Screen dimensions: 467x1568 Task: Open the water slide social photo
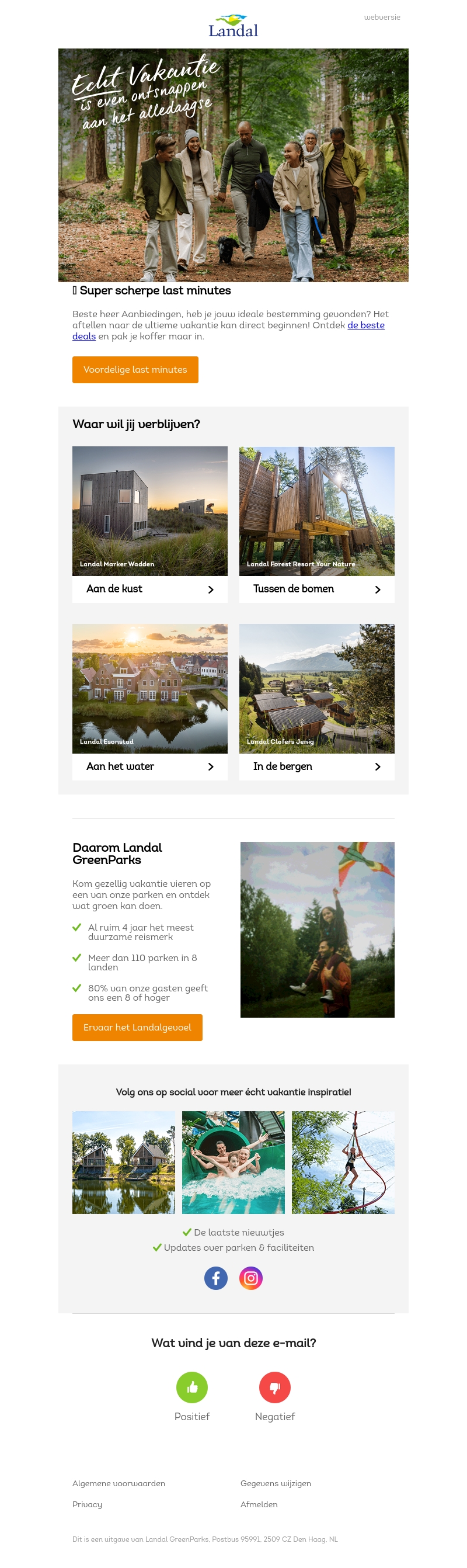point(233,1162)
